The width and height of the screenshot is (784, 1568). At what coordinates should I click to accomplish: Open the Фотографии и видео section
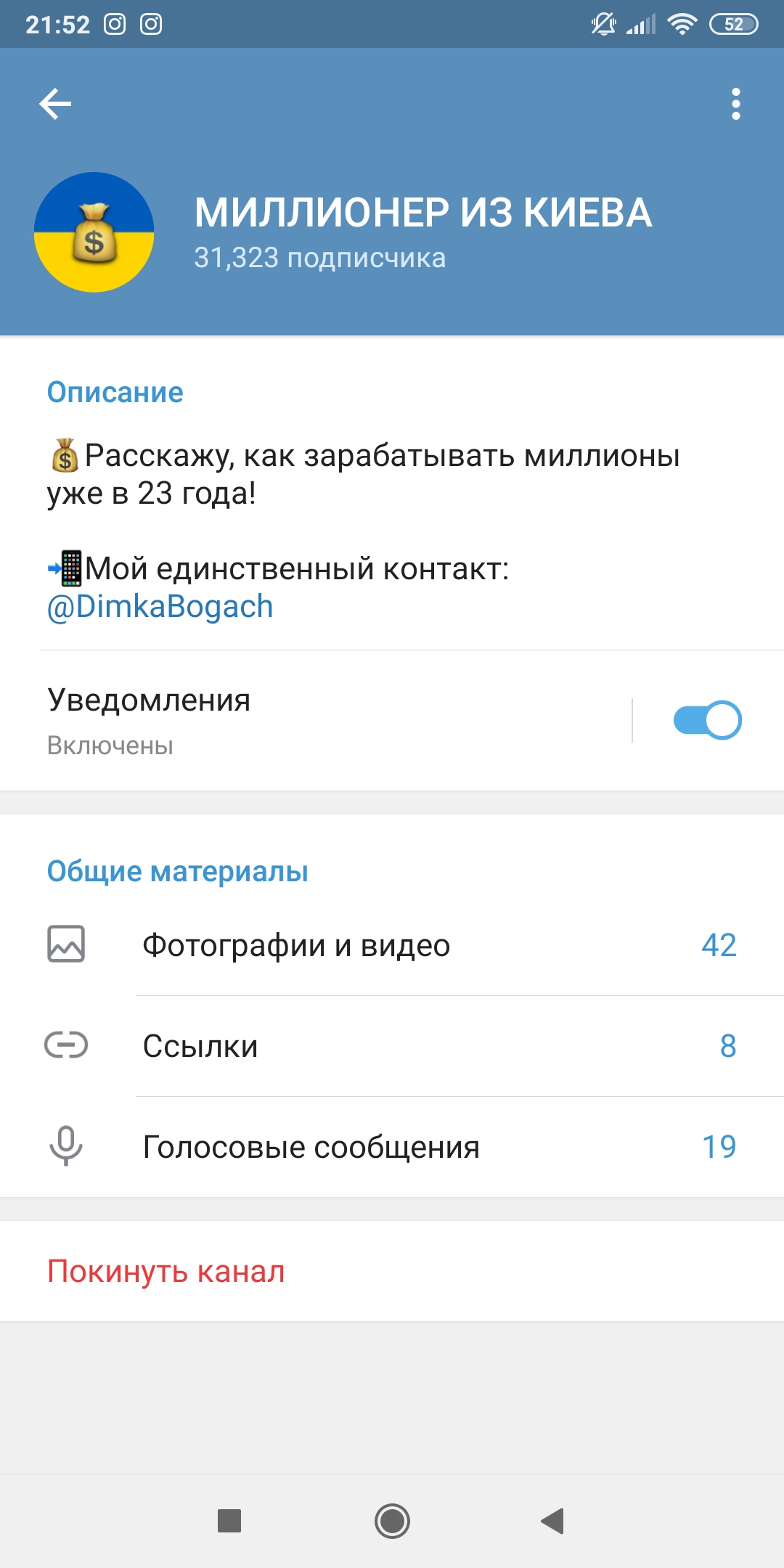point(392,945)
